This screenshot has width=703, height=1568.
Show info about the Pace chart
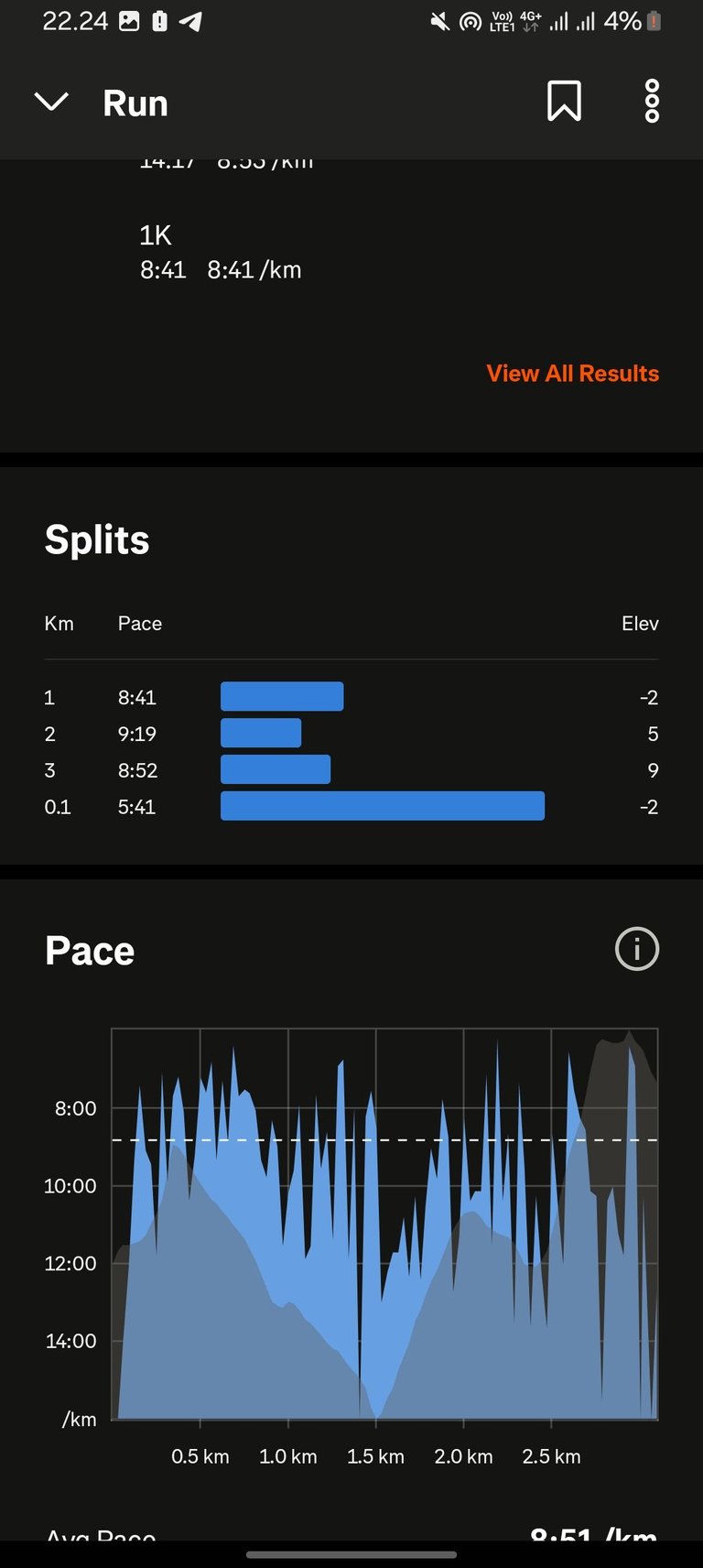636,949
